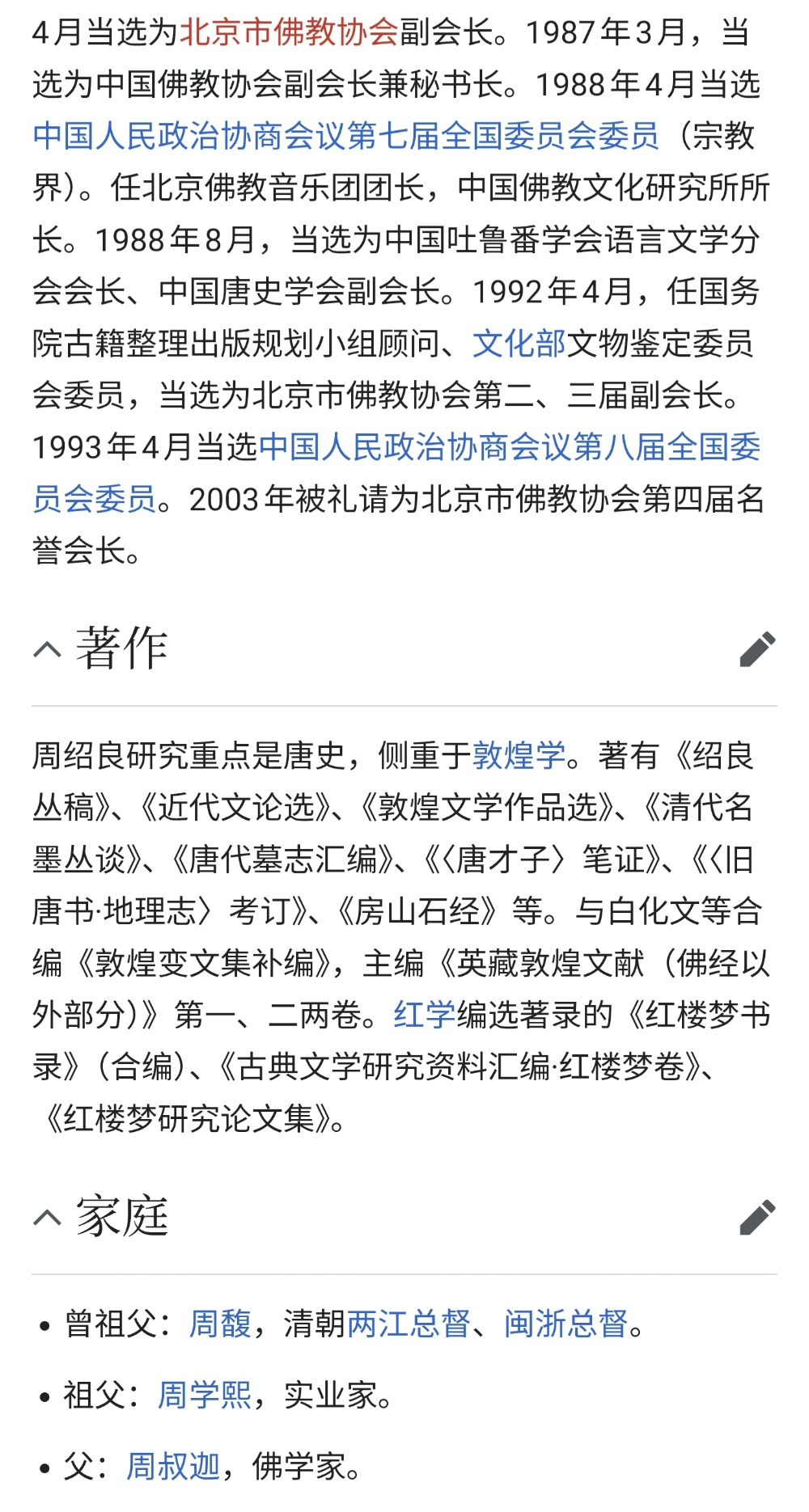Open the 闽浙总督 link

pos(565,1324)
